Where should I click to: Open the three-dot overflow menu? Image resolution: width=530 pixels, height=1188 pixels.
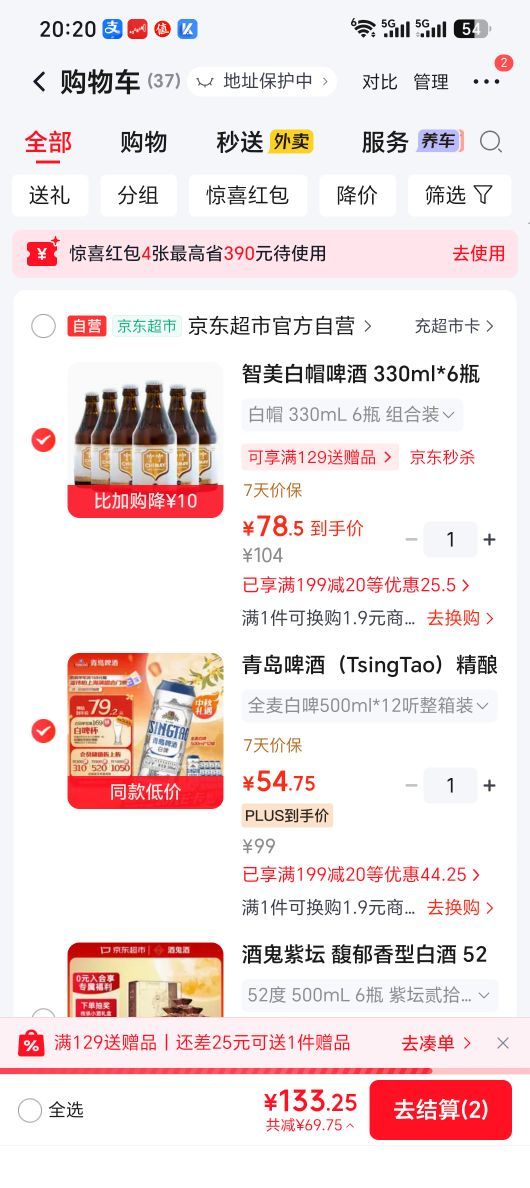coord(486,82)
